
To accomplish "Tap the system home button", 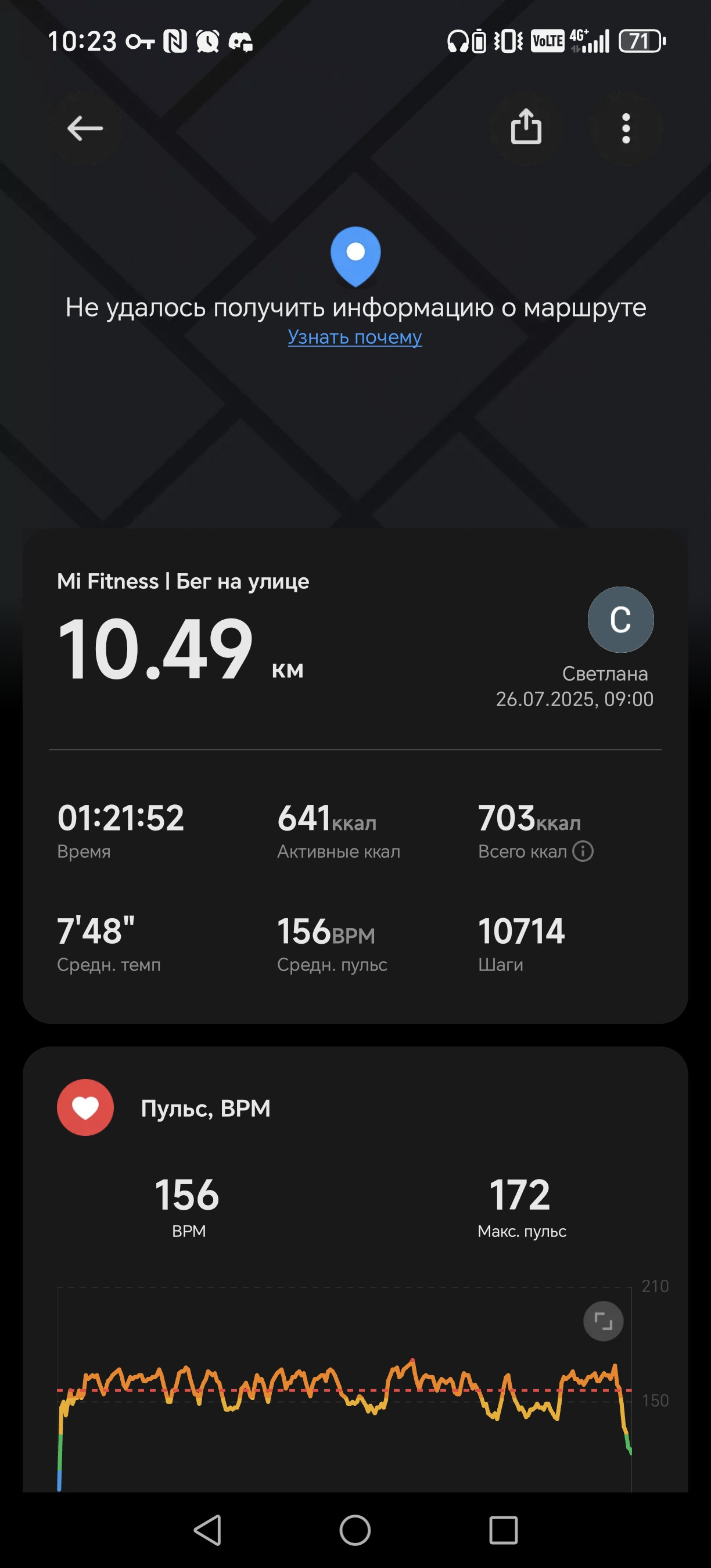I will [355, 1530].
